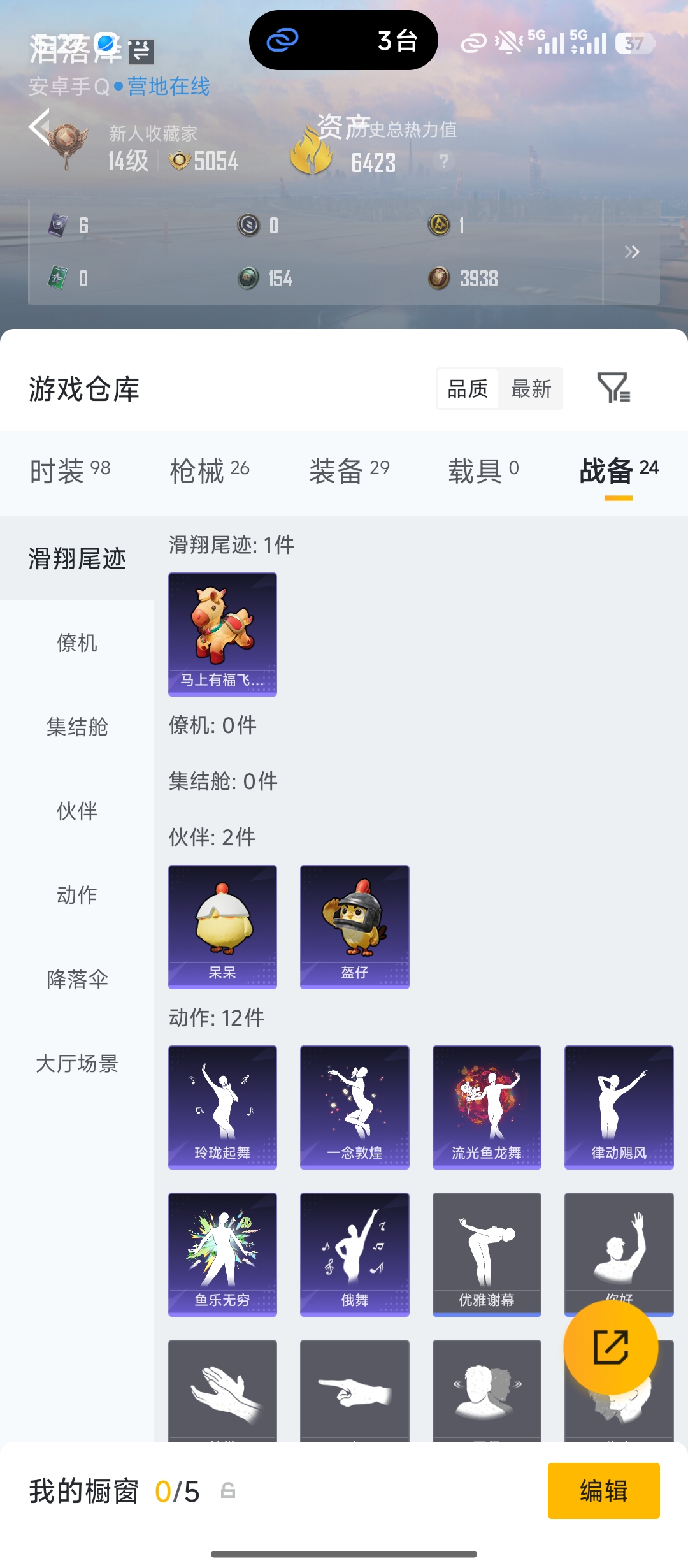Image resolution: width=688 pixels, height=1568 pixels.
Task: Click the gold coin icon showing 3938
Action: (440, 278)
